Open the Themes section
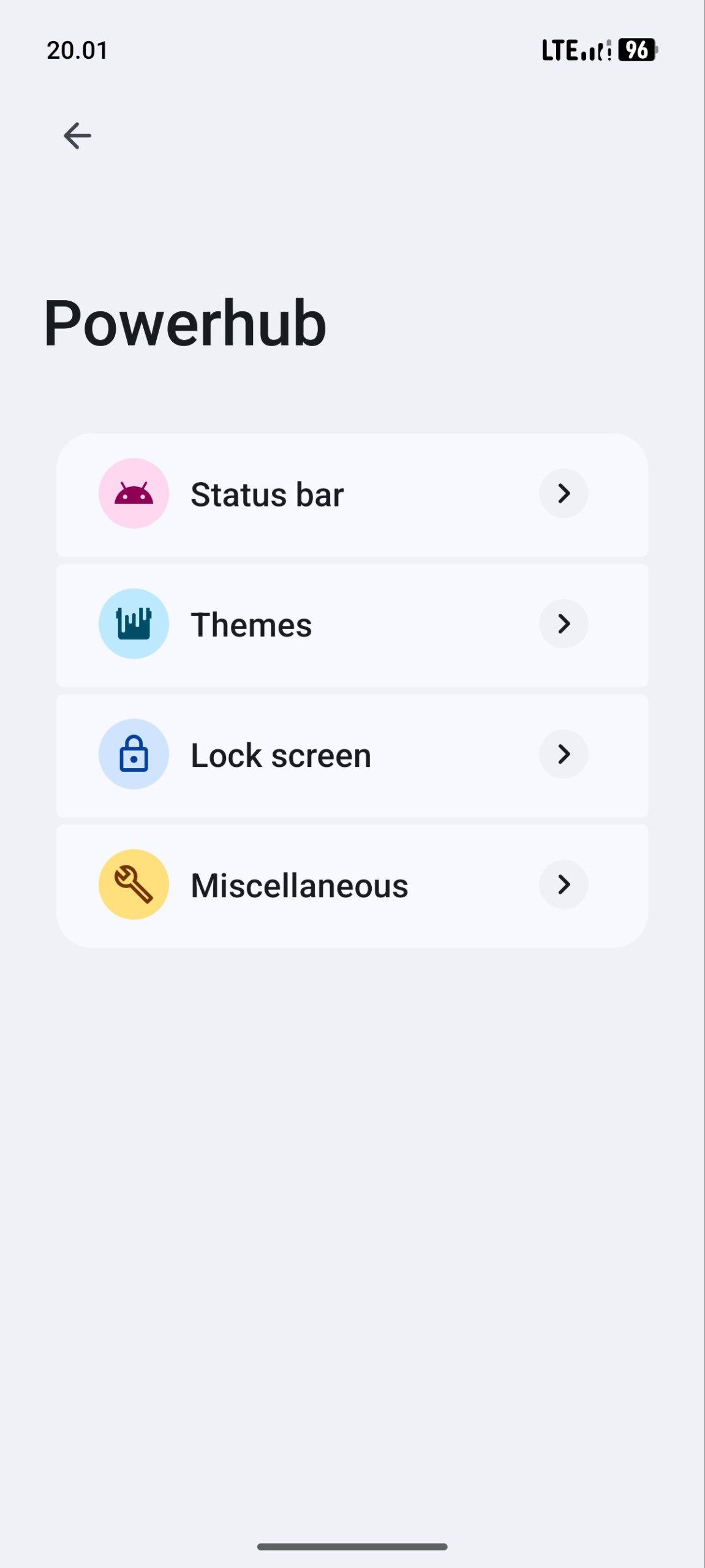 click(x=352, y=625)
